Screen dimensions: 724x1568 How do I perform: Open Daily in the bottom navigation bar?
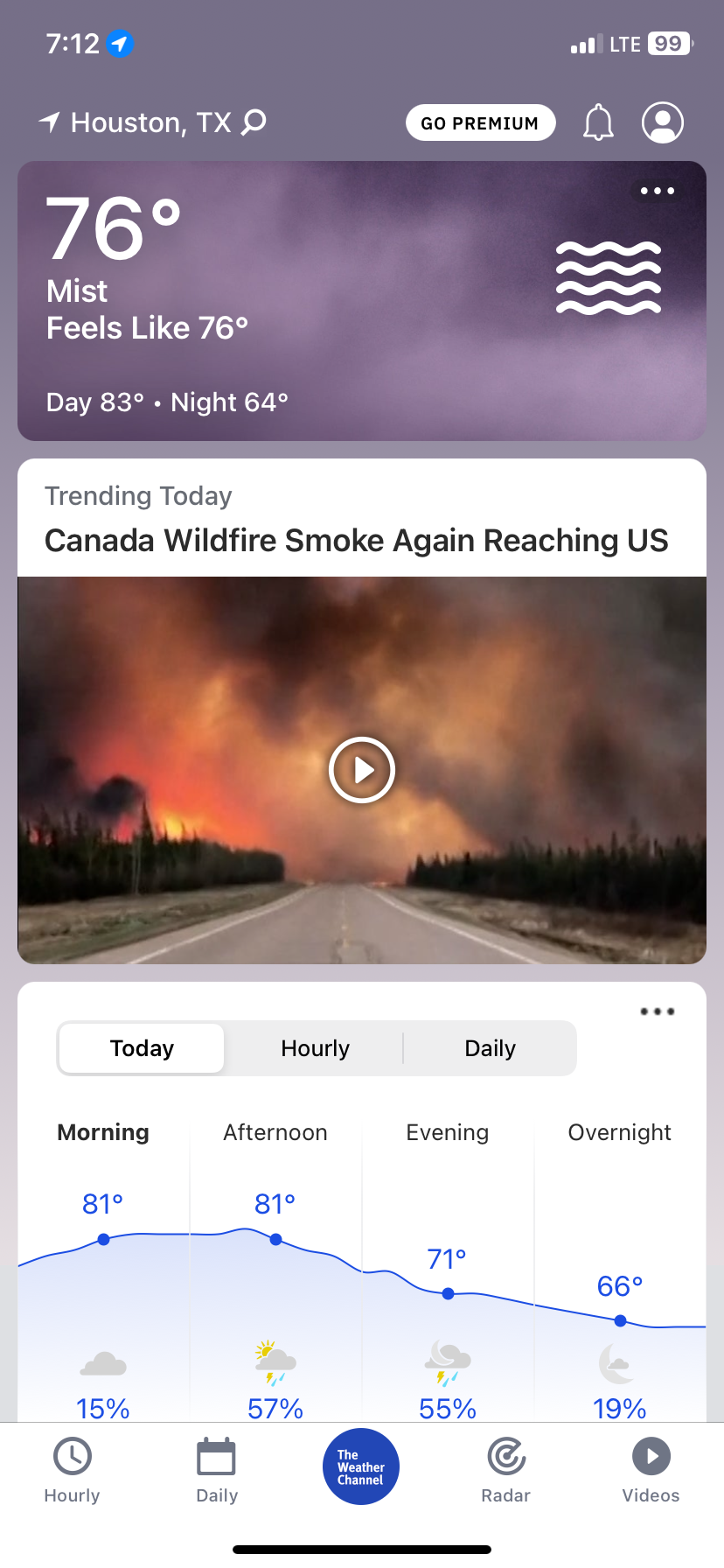217,1470
